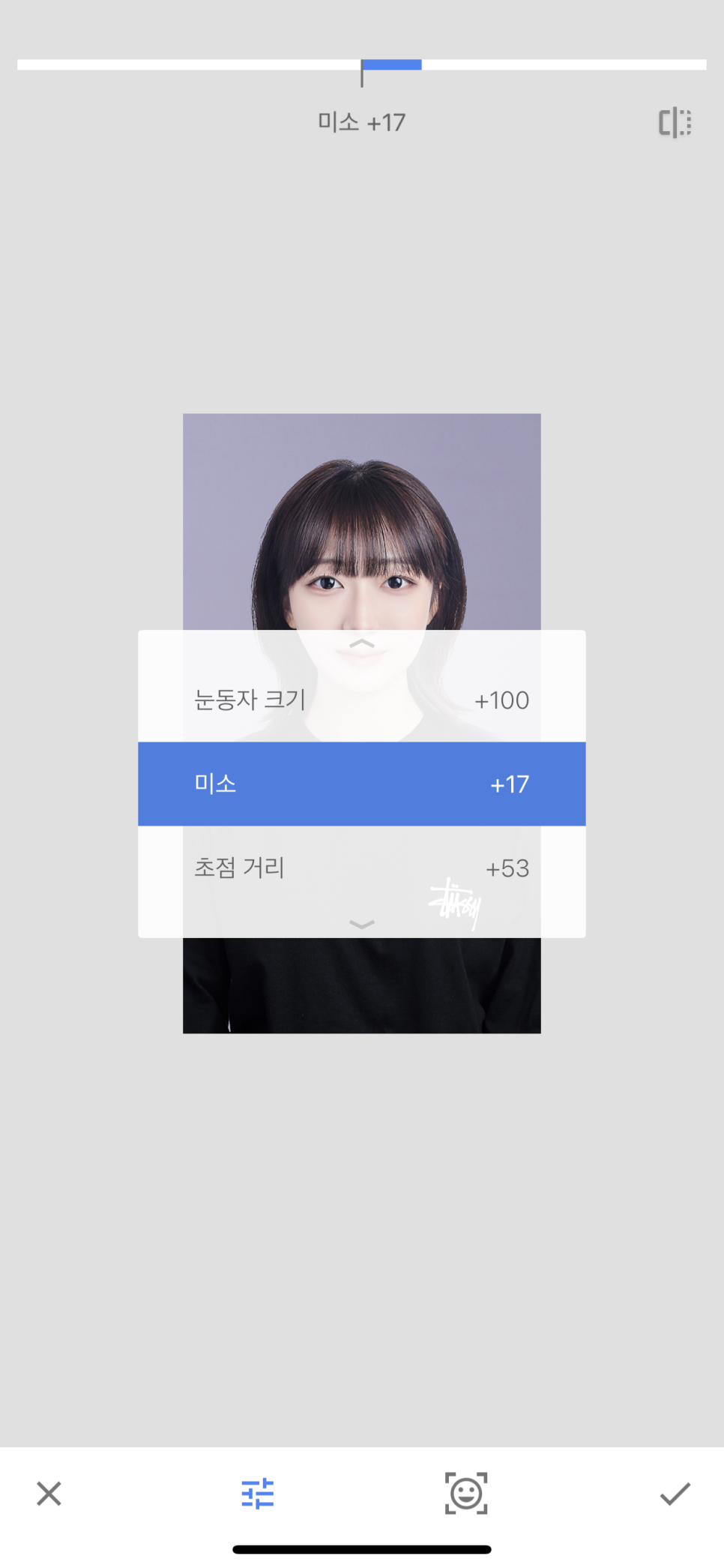Image resolution: width=724 pixels, height=1568 pixels.
Task: Cancel edits with the X icon
Action: [x=49, y=1493]
